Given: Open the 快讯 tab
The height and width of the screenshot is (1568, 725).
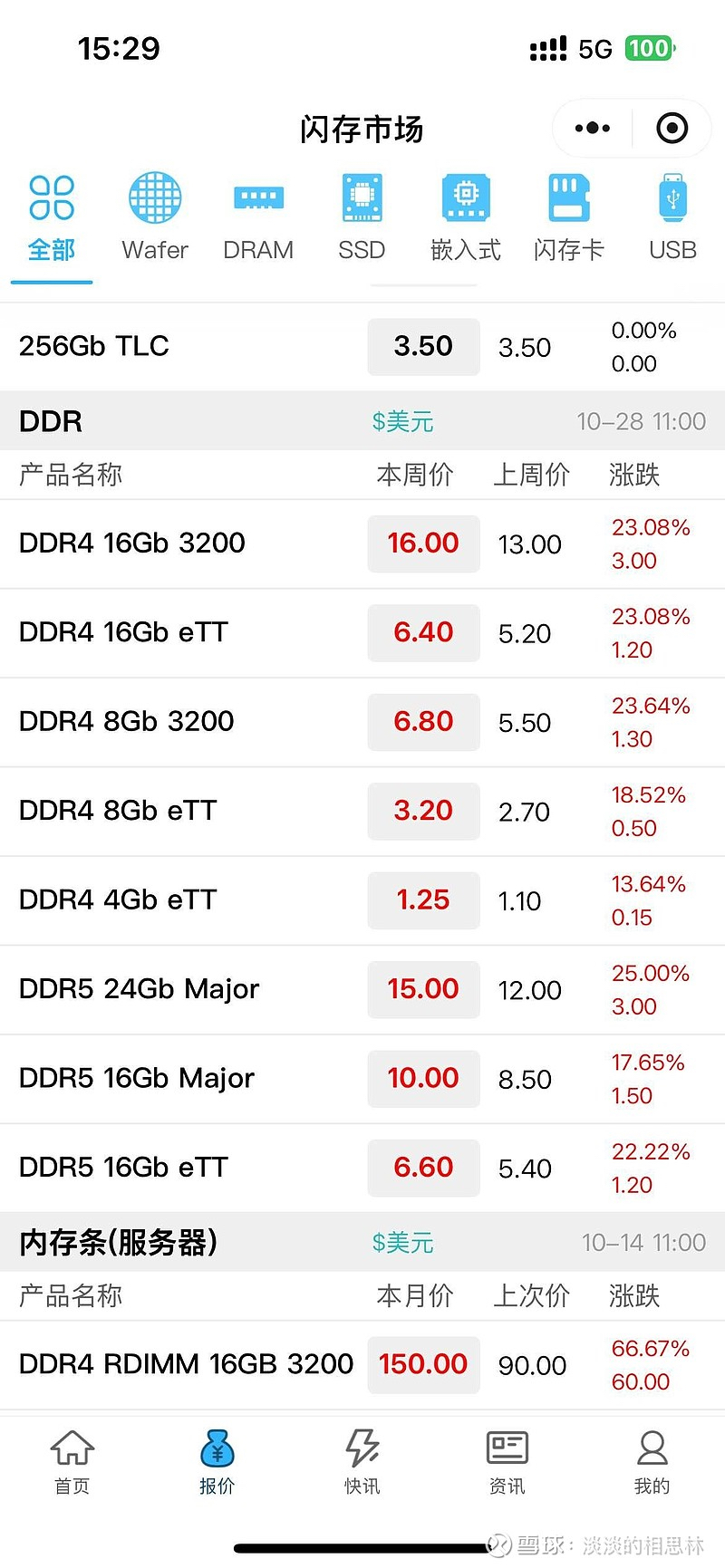Looking at the screenshot, I should 362,1460.
